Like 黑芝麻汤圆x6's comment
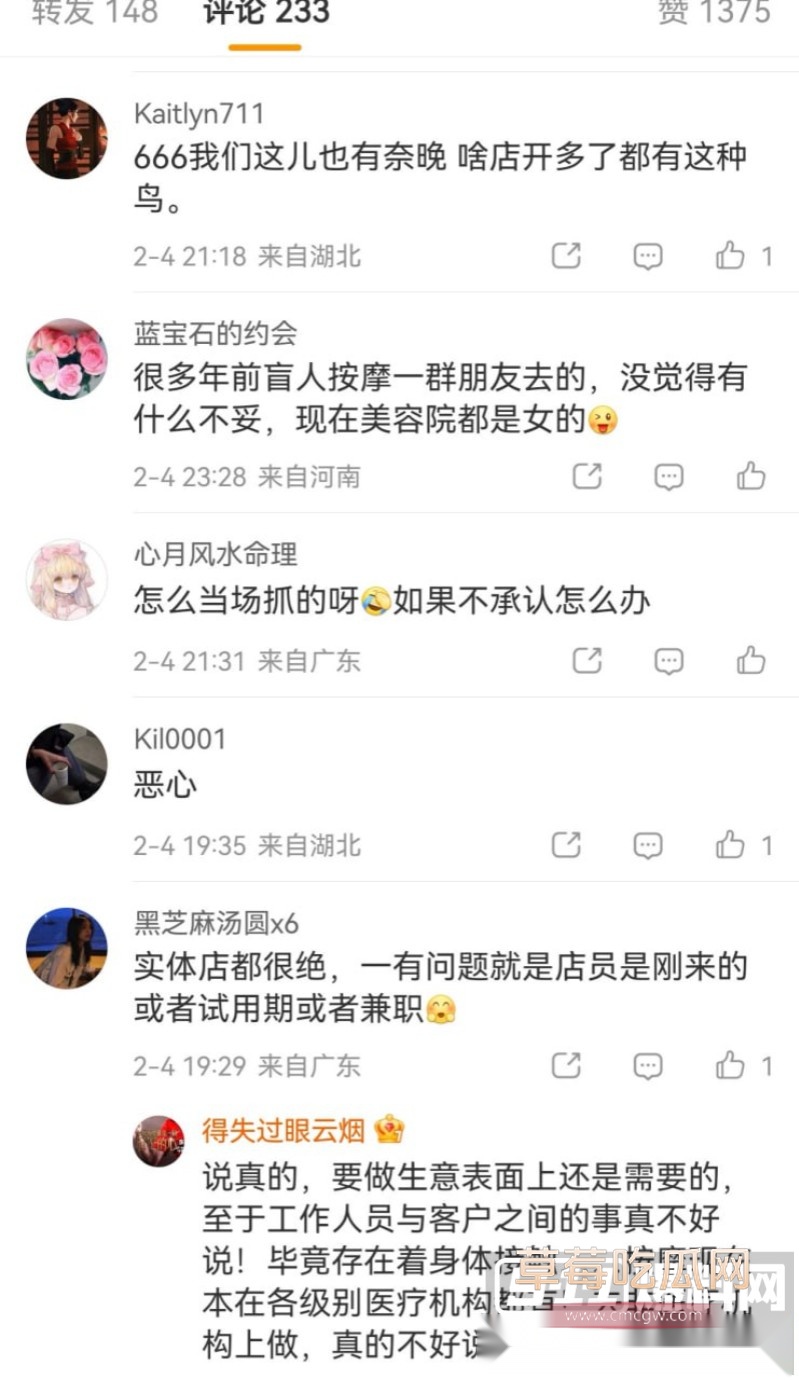The width and height of the screenshot is (799, 1380). click(x=730, y=1066)
